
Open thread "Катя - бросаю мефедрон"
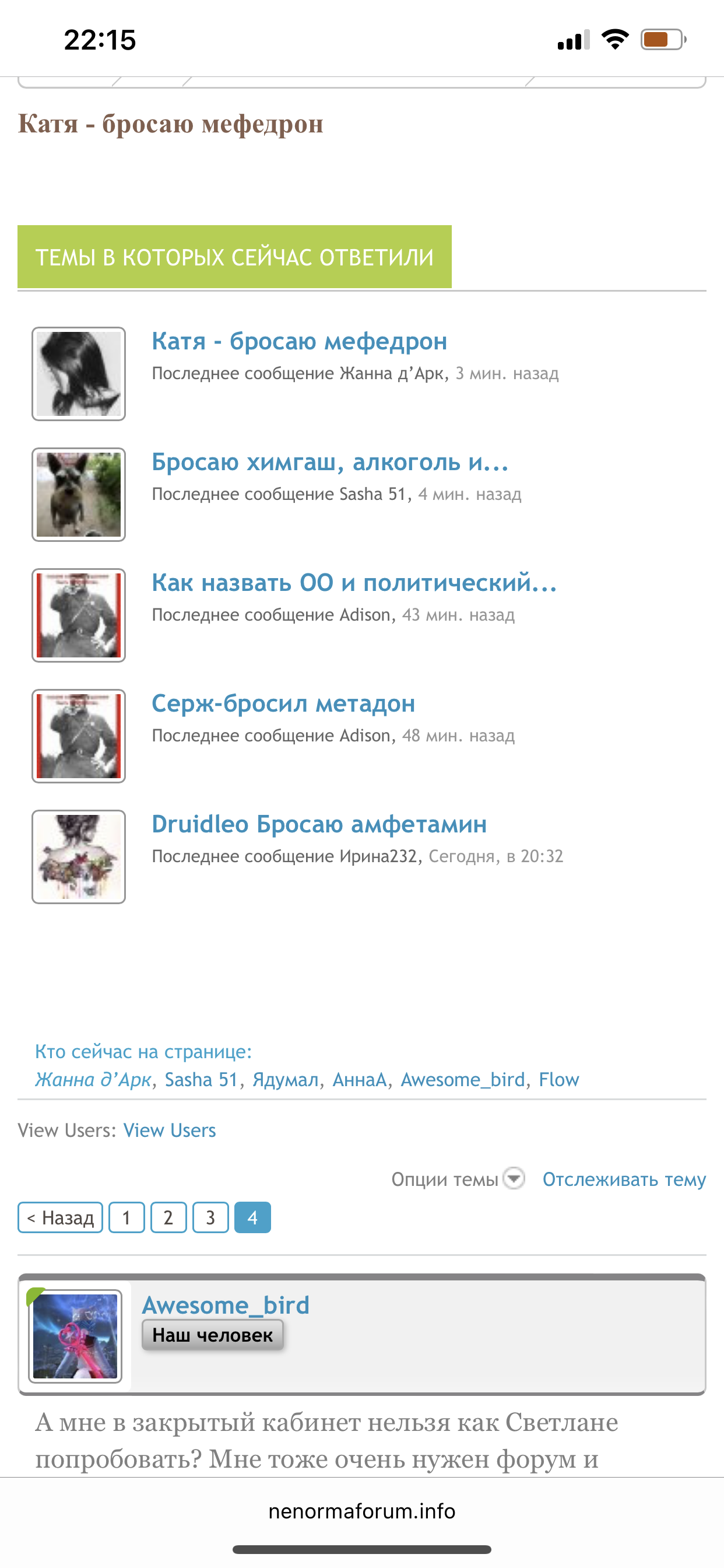pos(299,341)
